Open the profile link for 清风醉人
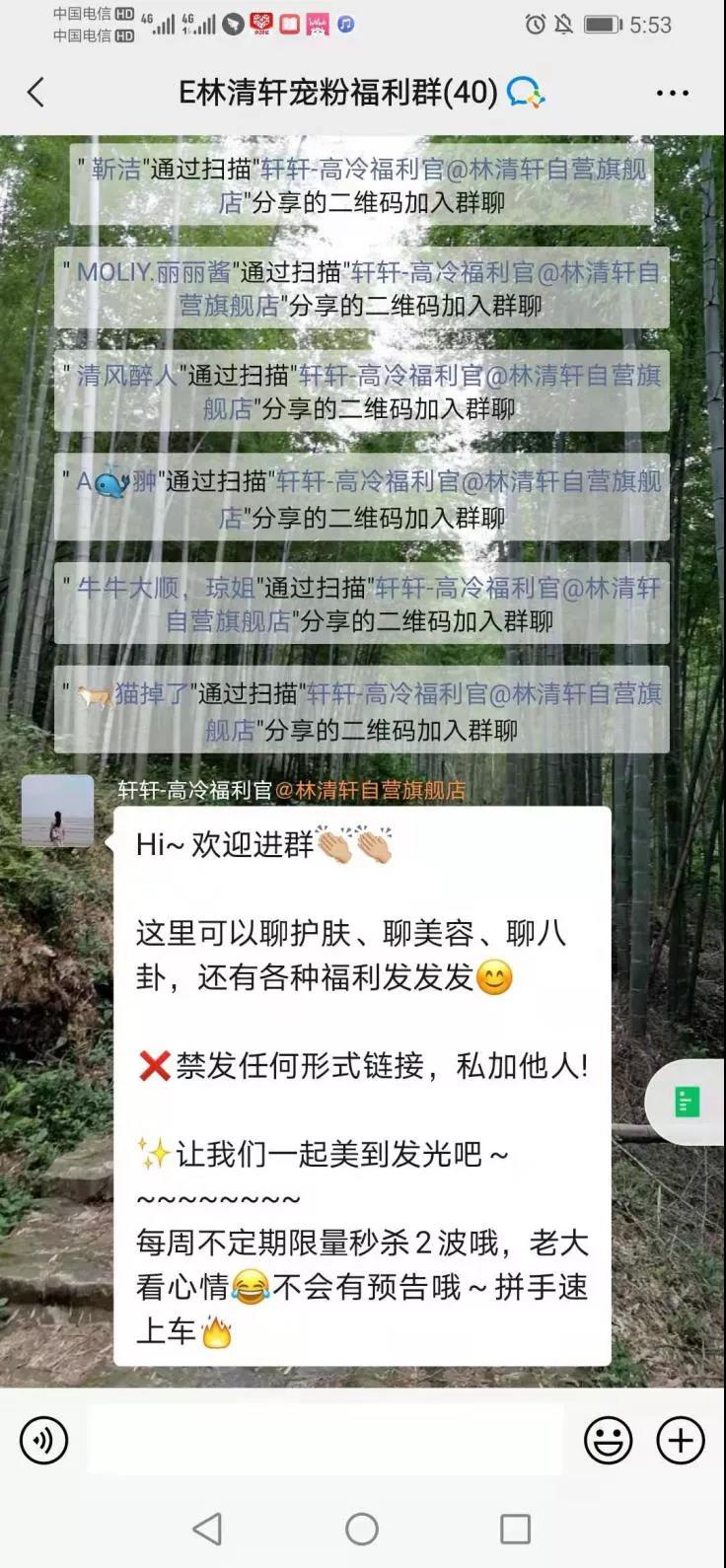Image resolution: width=726 pixels, height=1568 pixels. coord(126,376)
